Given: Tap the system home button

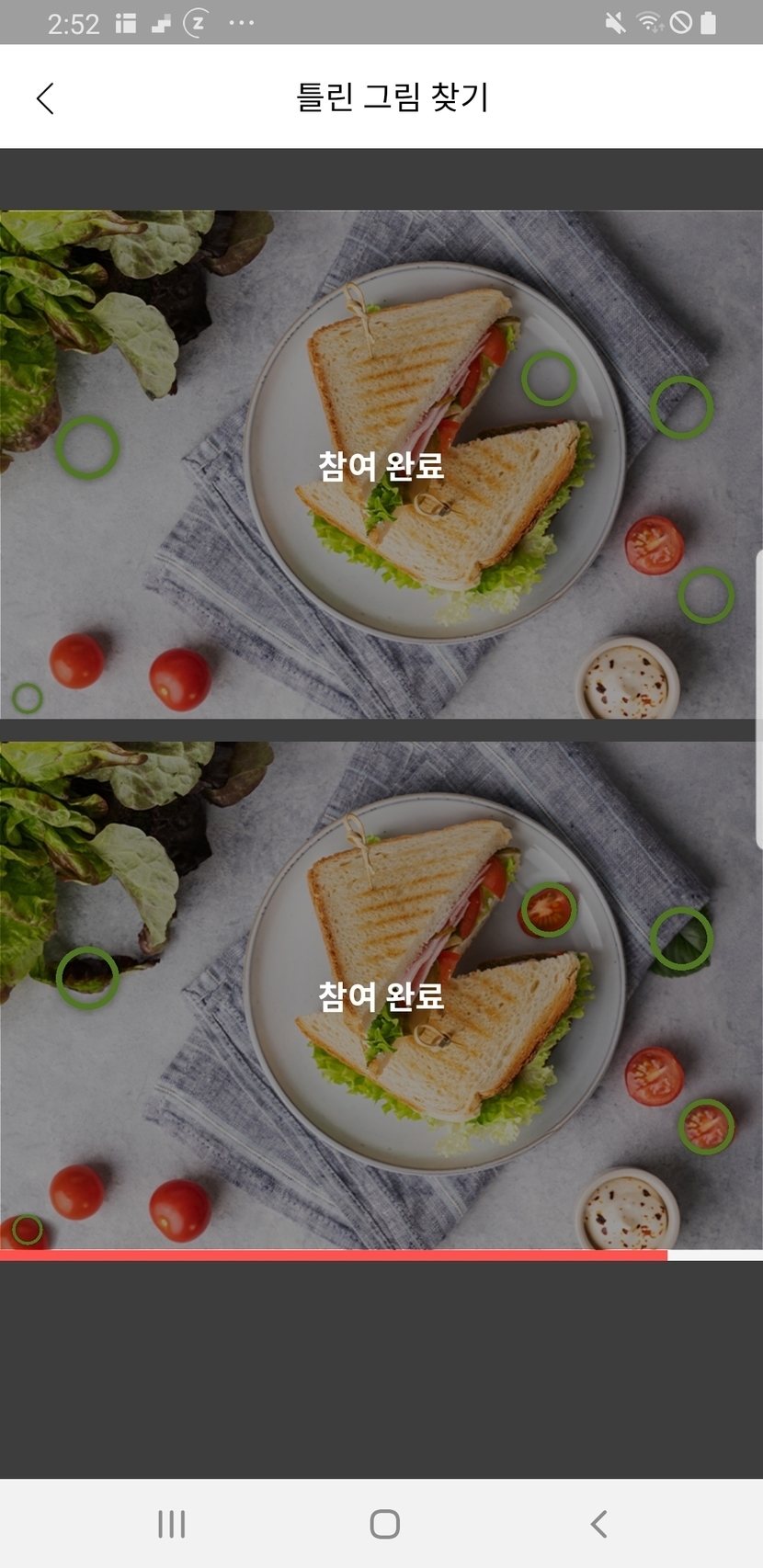Looking at the screenshot, I should click(384, 1524).
